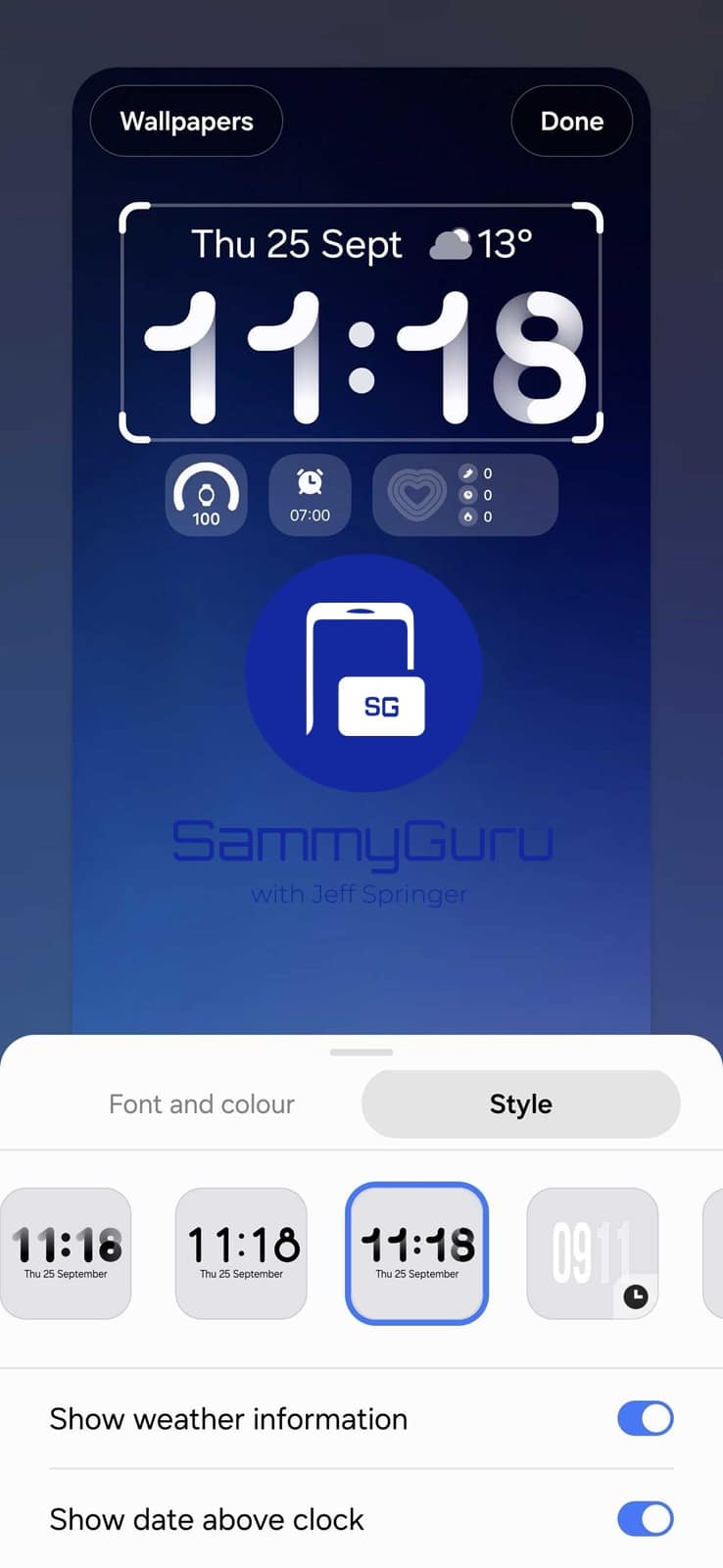Select the watch battery 100 widget
The height and width of the screenshot is (1568, 723).
point(206,495)
